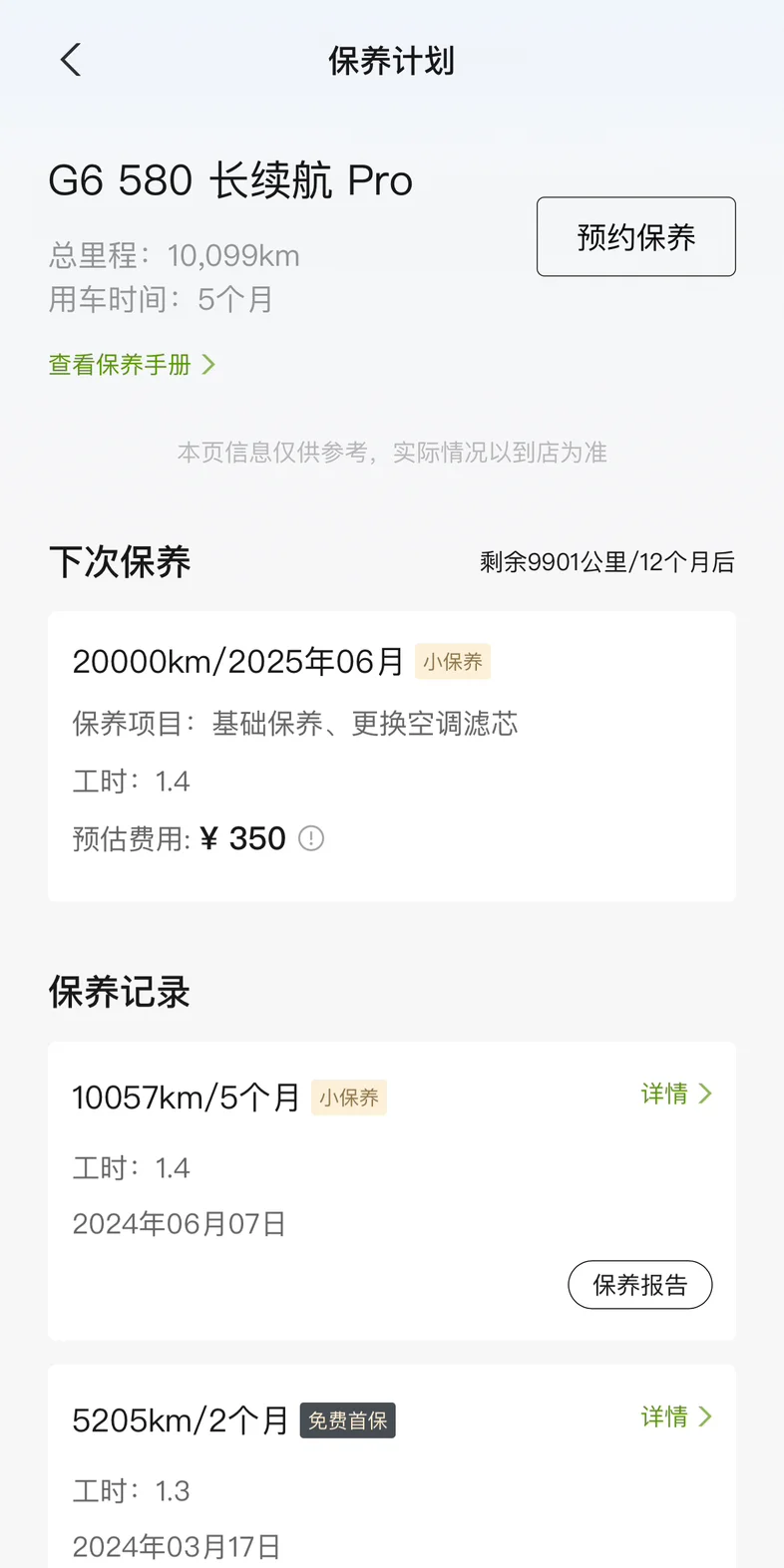This screenshot has height=1568, width=784.
Task: Open the 20000km/2025年06月 next maintenance card
Action: point(392,757)
